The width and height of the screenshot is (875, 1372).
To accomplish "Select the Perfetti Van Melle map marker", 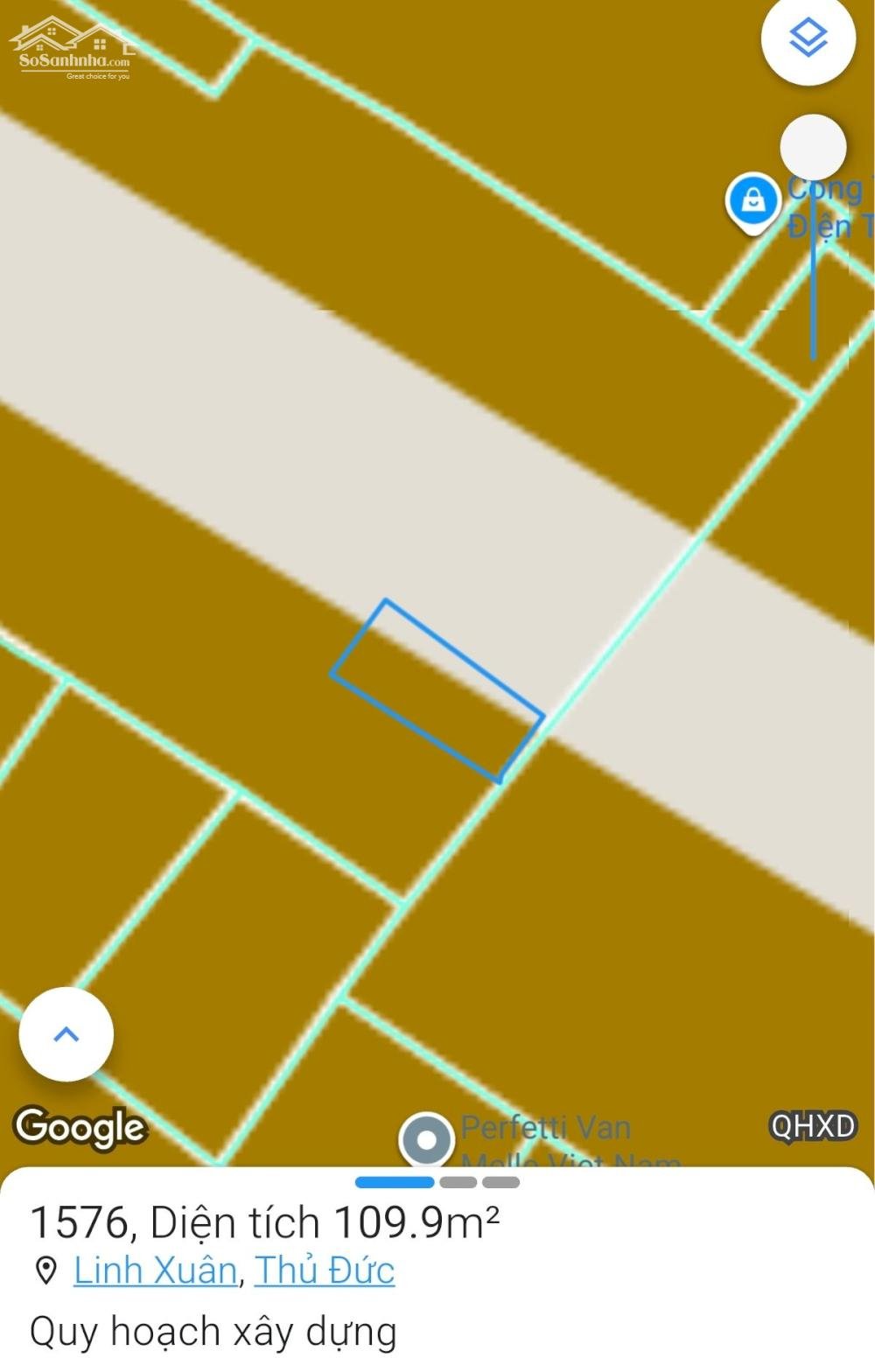I will tap(427, 1140).
